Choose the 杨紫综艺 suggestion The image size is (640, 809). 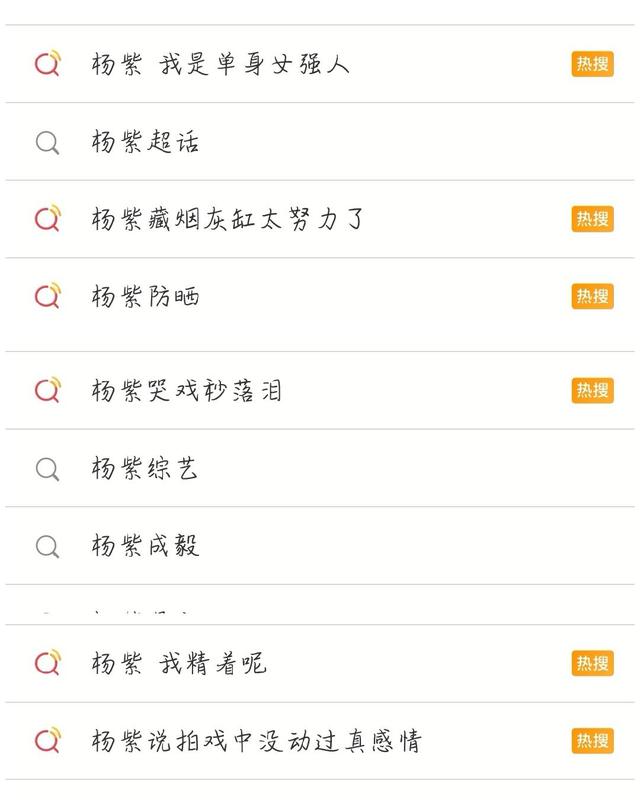(145, 468)
